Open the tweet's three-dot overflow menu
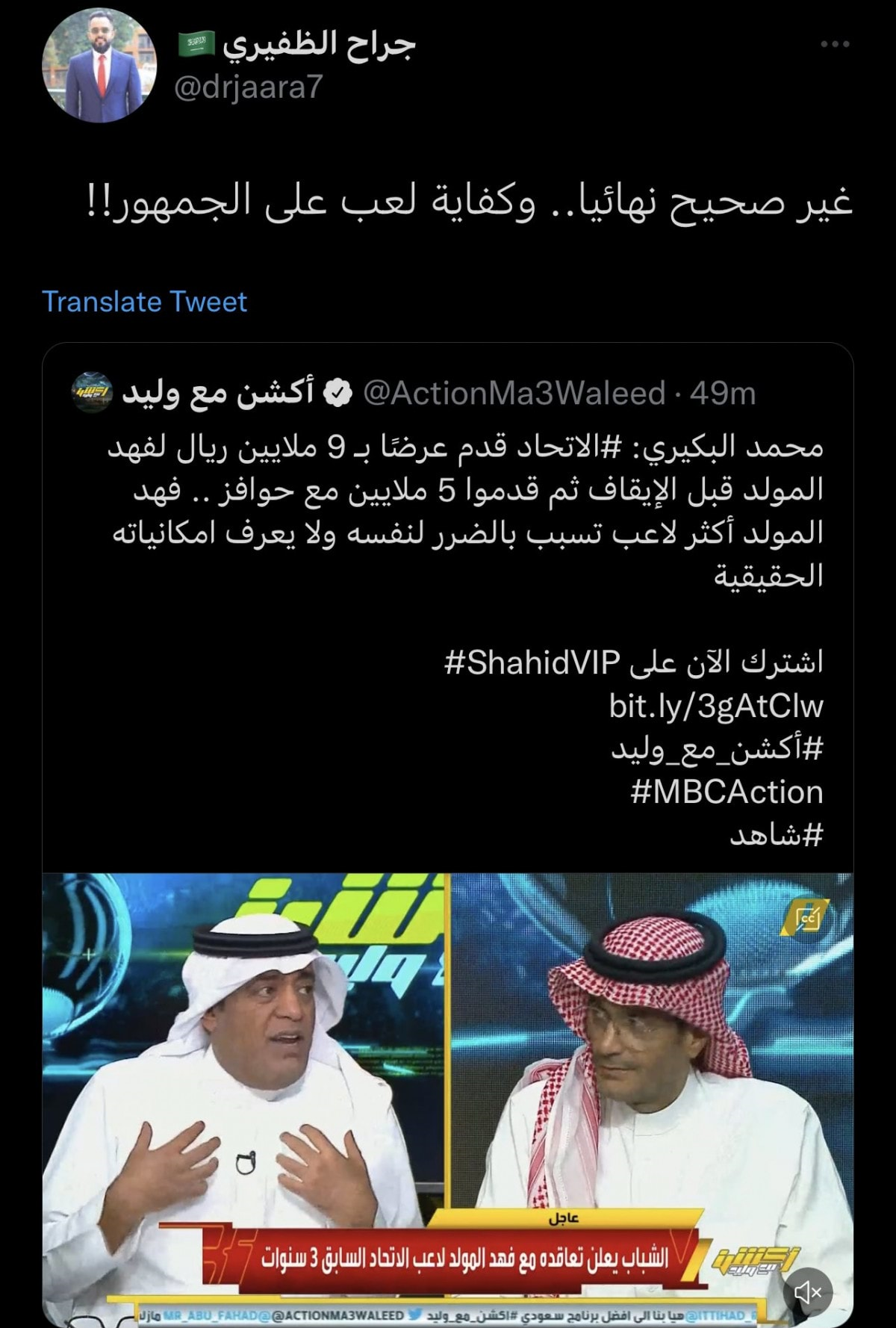 [x=834, y=45]
